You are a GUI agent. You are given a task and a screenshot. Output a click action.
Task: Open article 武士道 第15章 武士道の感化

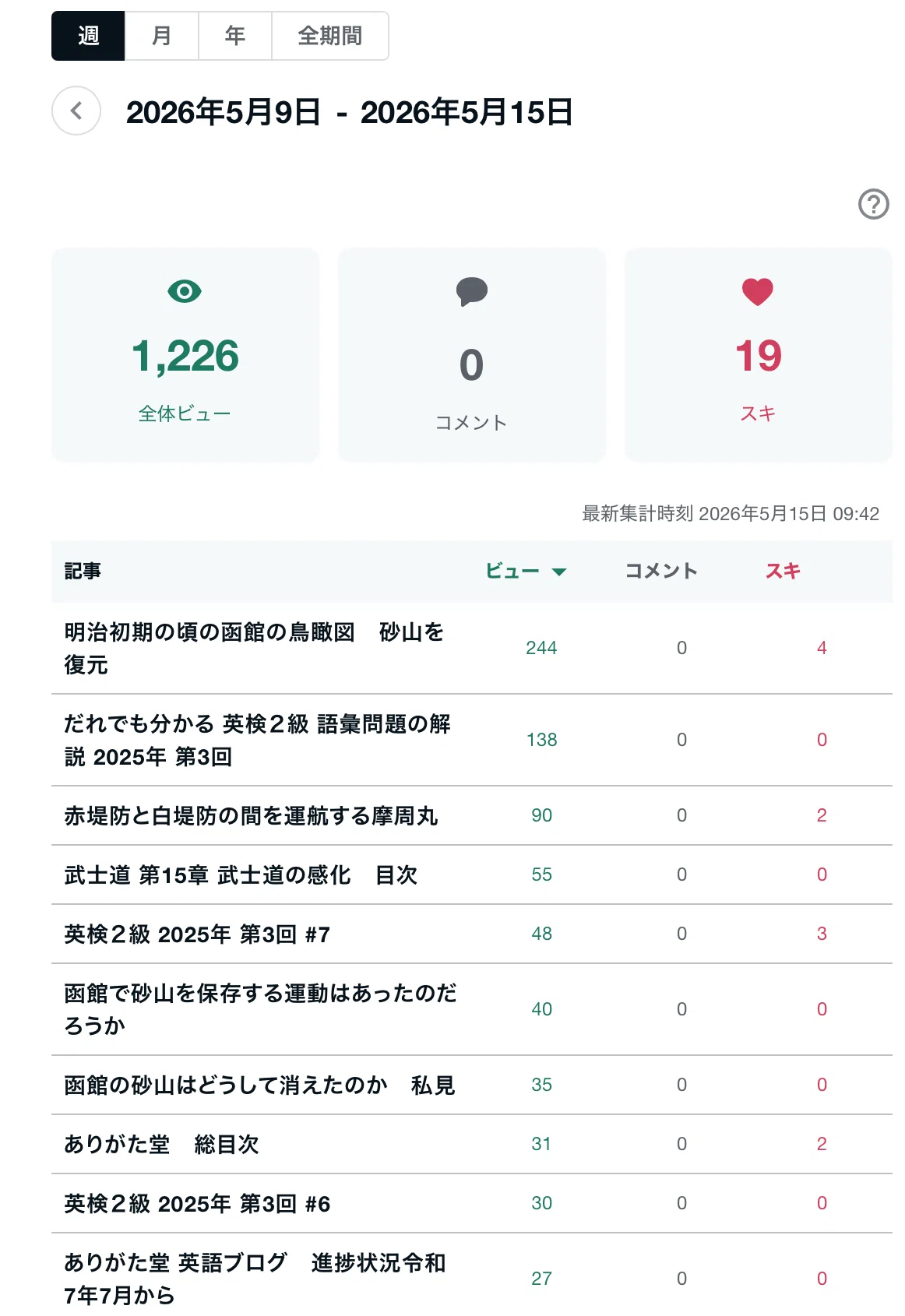[241, 874]
